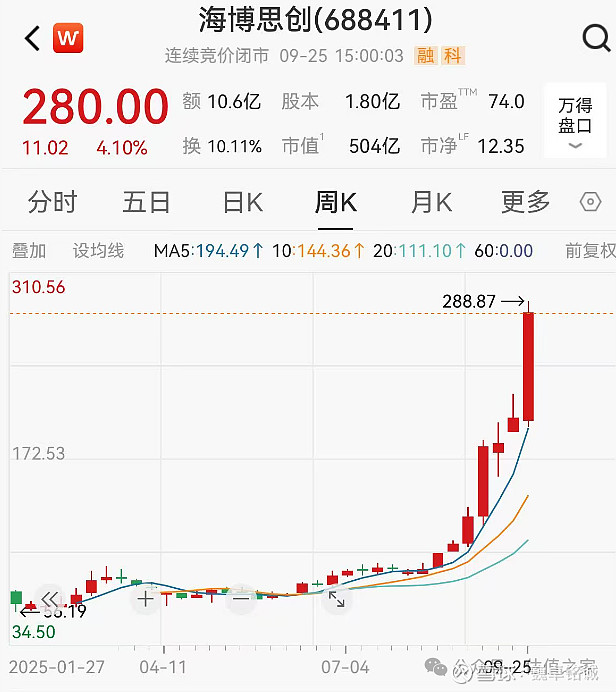The height and width of the screenshot is (692, 616).
Task: Go back with the arrow
Action: (x=32, y=38)
